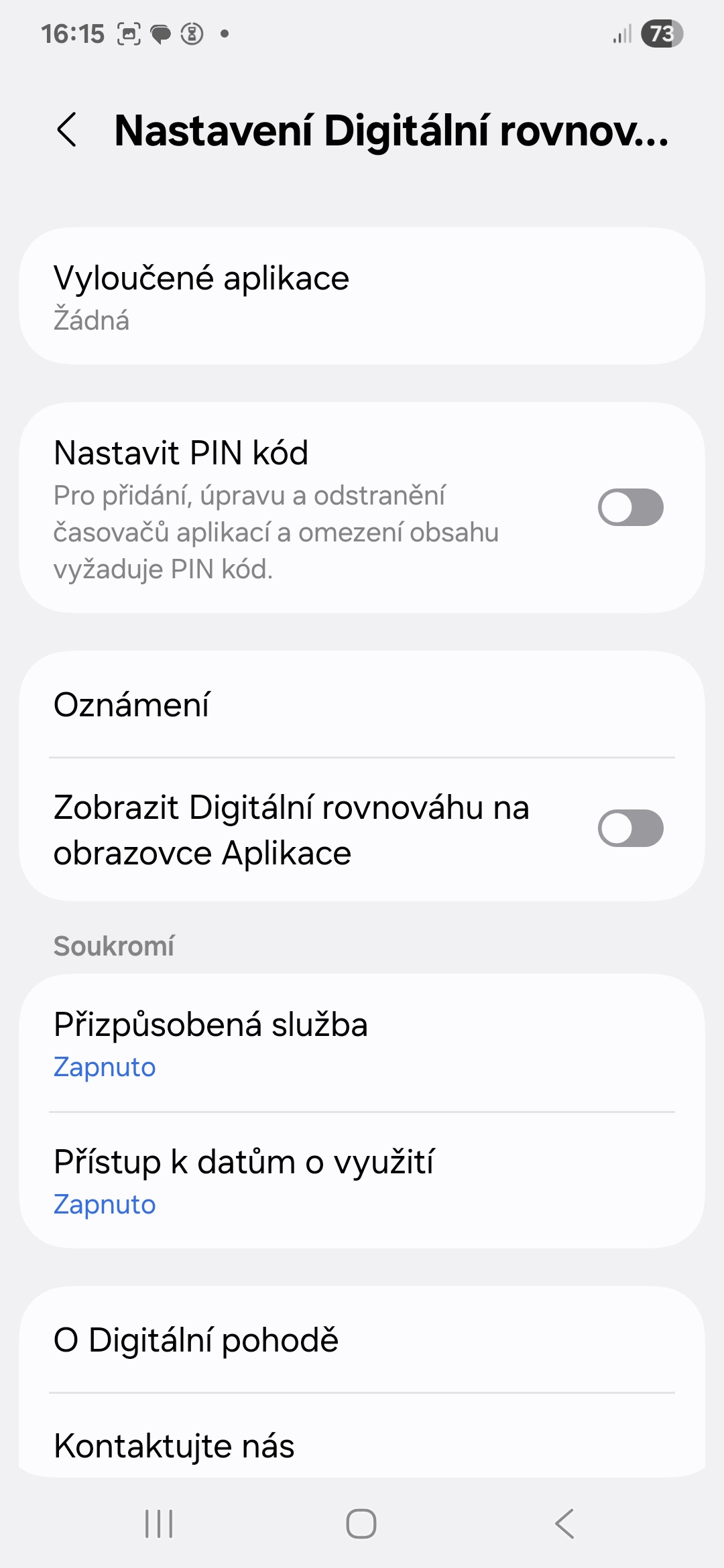Open O Digitální pohodě
The height and width of the screenshot is (1568, 724).
[362, 1340]
